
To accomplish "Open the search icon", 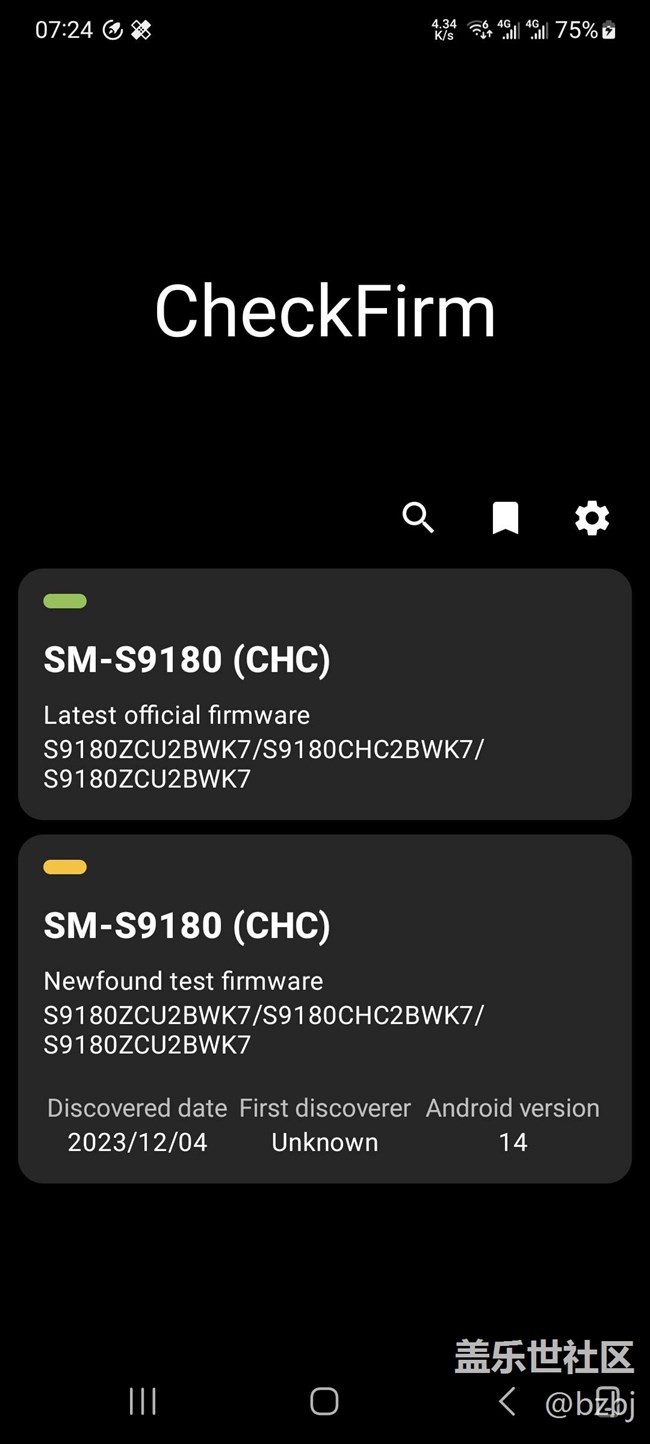I will (x=418, y=518).
